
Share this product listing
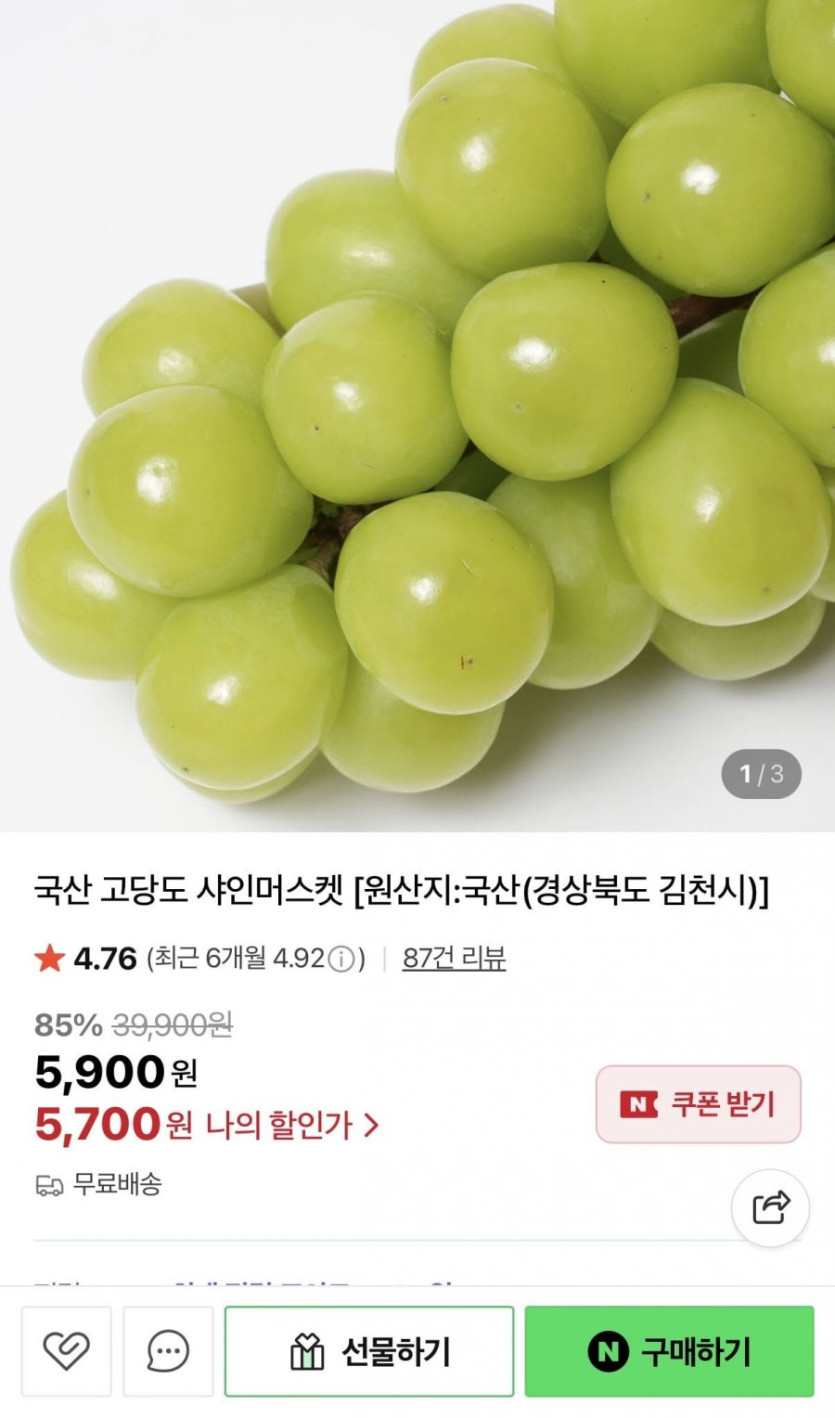[x=770, y=1208]
